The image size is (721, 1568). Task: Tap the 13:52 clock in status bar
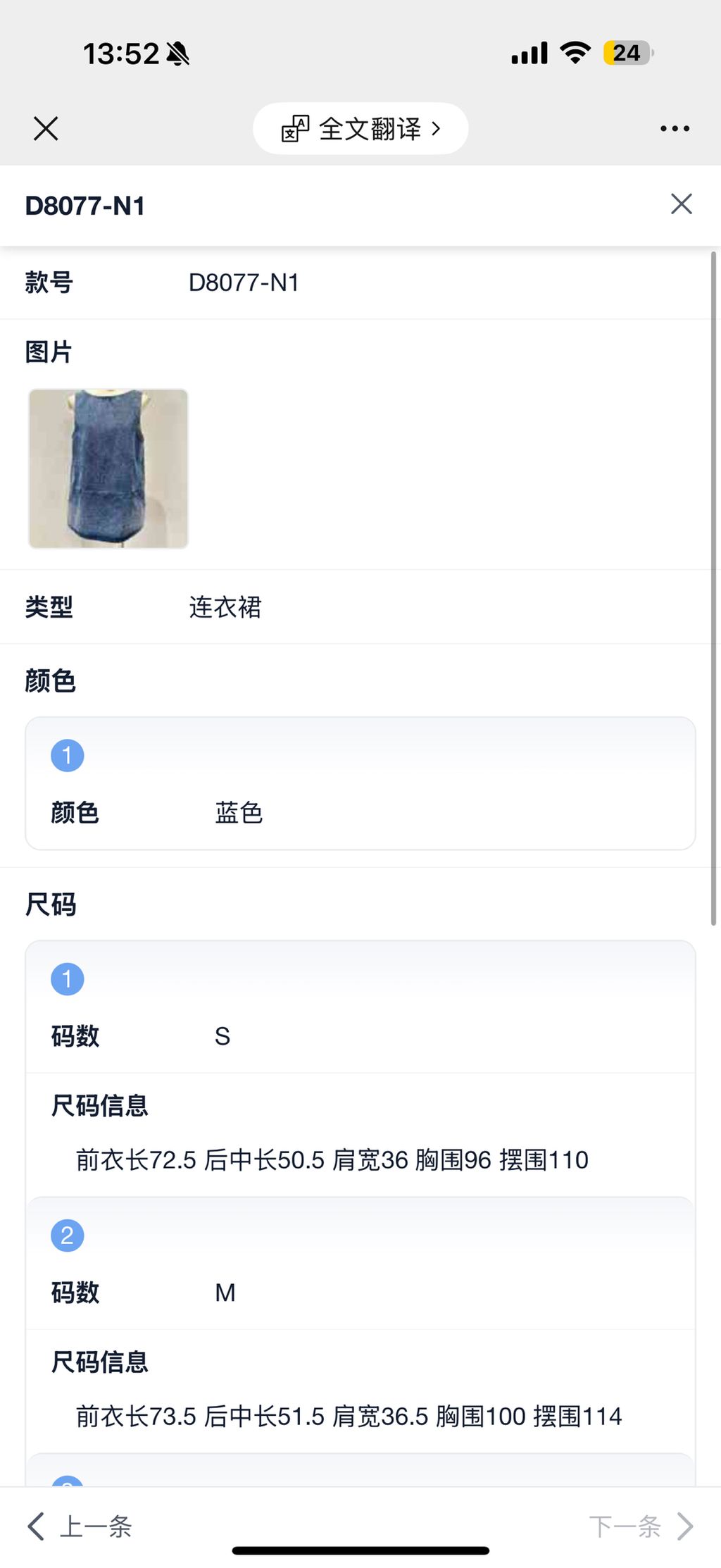click(x=121, y=52)
